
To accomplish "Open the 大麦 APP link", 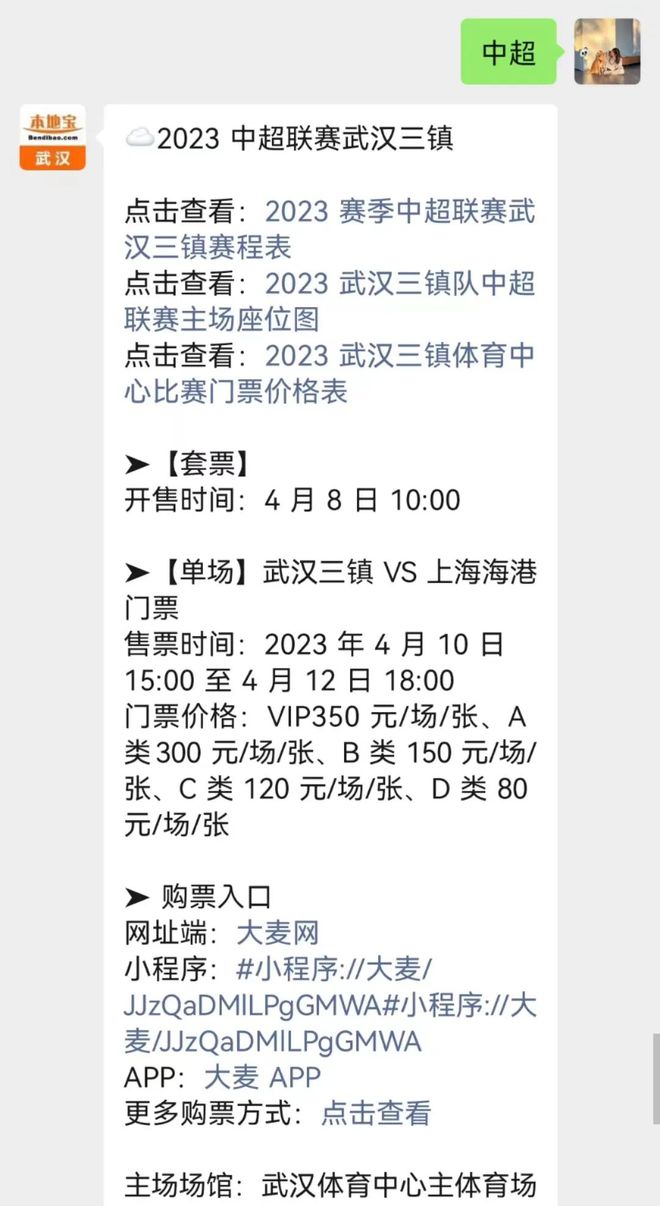I will [262, 1077].
